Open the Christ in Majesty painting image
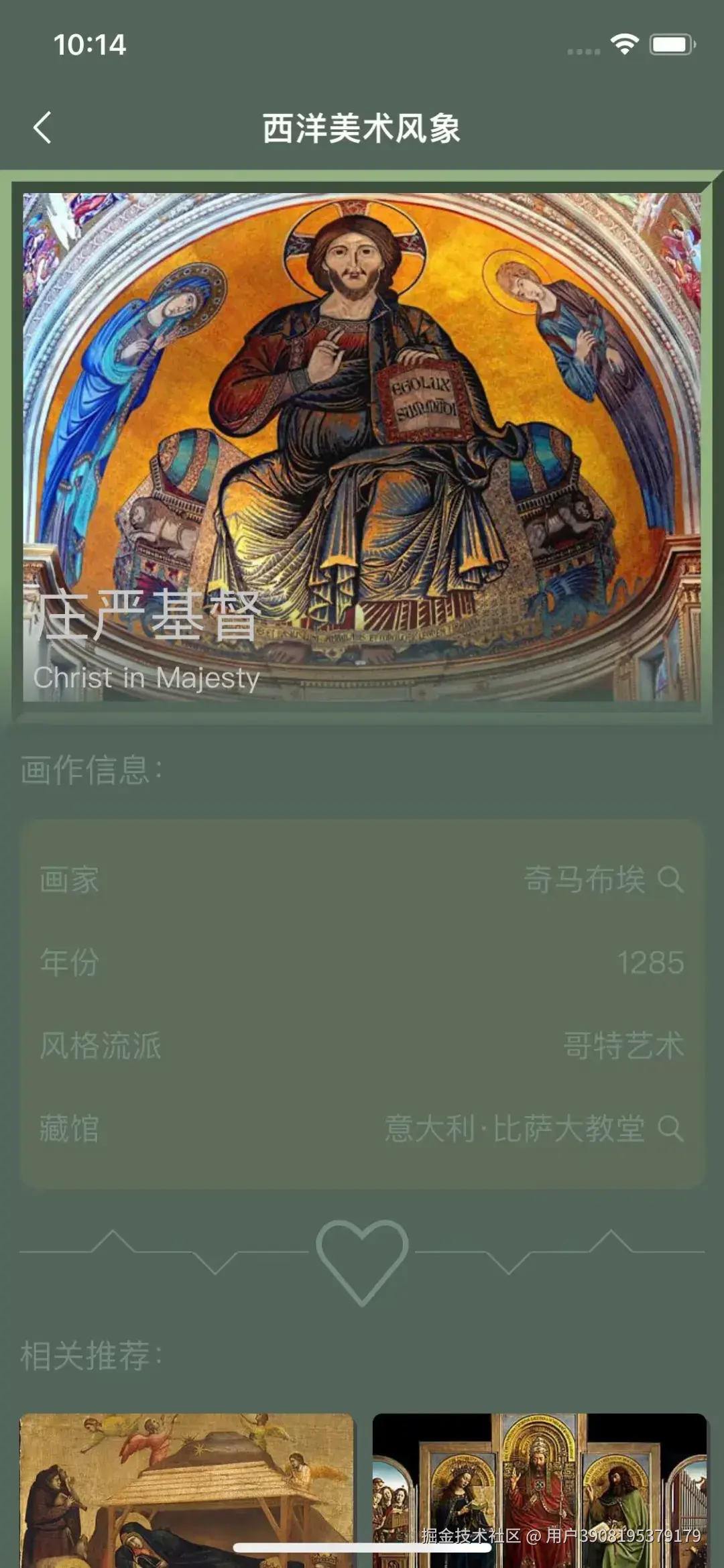The image size is (724, 1568). point(362,446)
